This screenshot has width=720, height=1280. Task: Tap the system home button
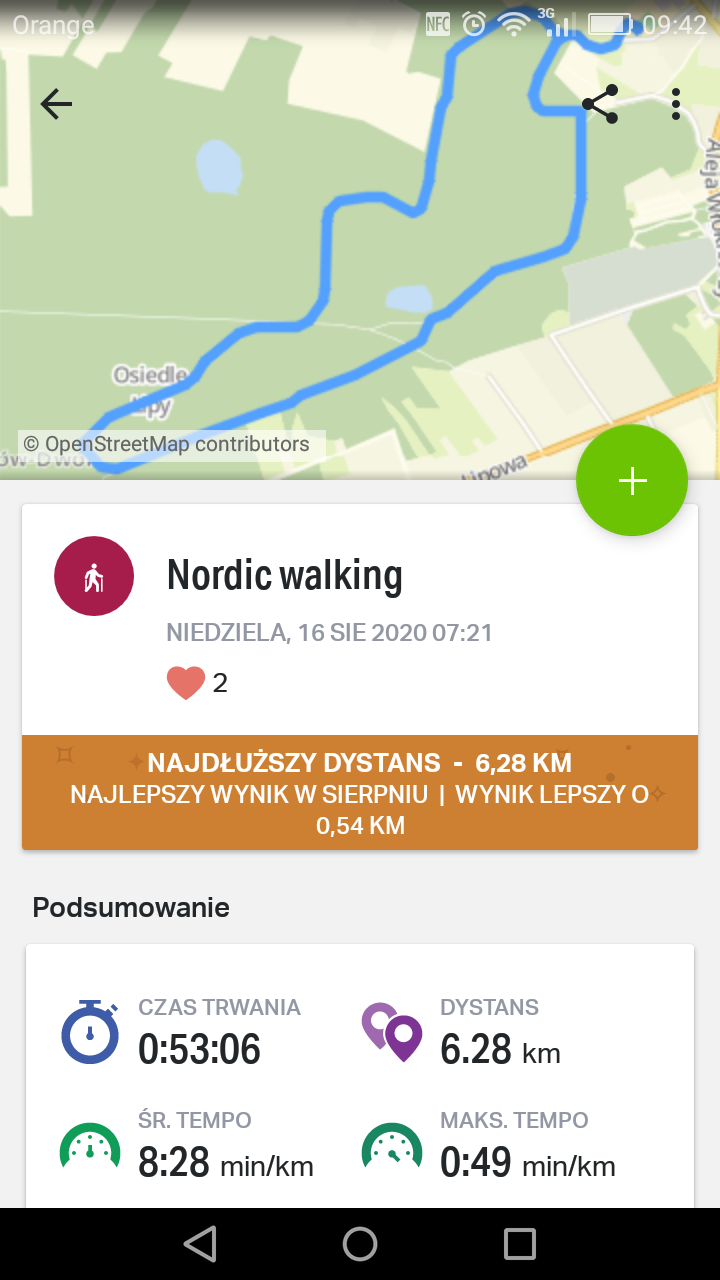[360, 1244]
